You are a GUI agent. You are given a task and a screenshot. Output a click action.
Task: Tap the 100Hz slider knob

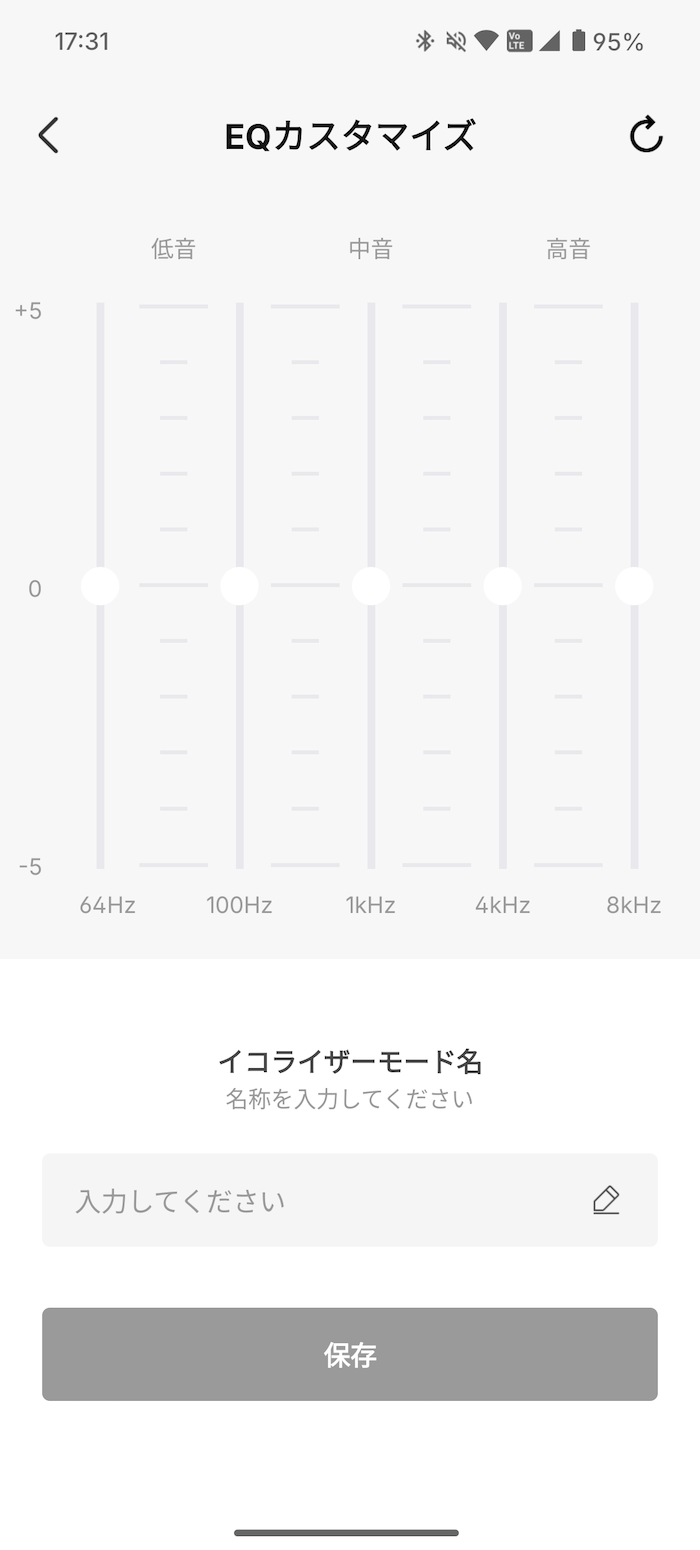(x=239, y=586)
